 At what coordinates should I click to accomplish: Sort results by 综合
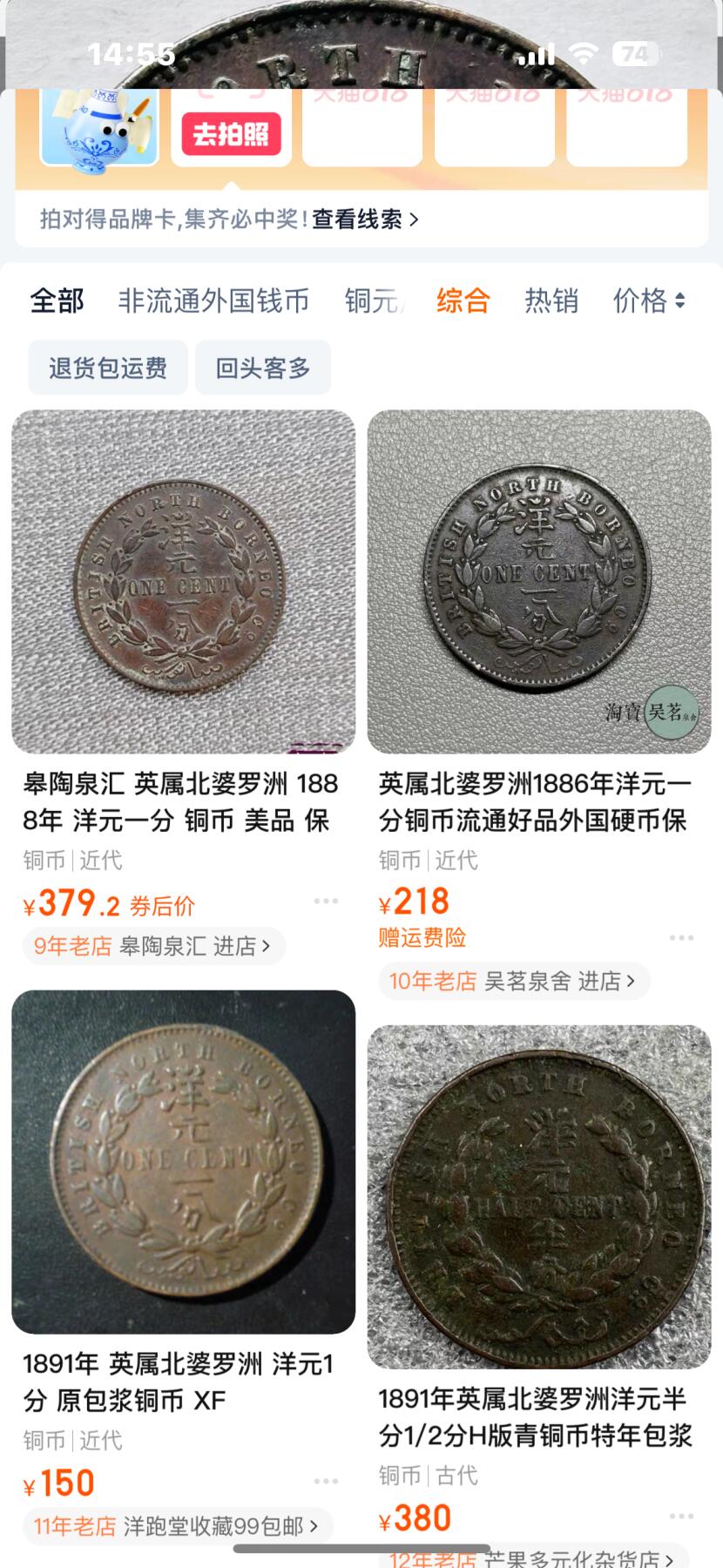(x=463, y=301)
